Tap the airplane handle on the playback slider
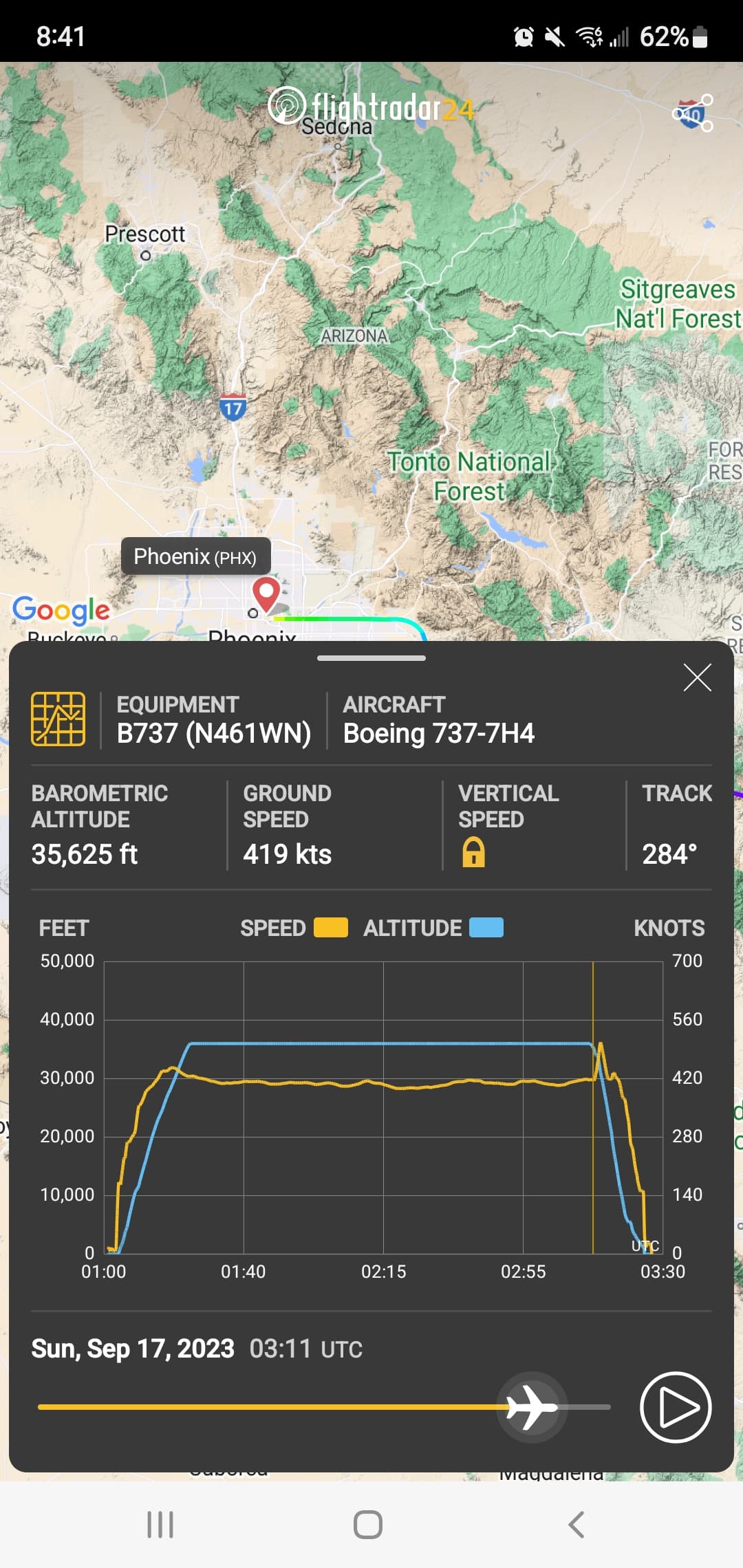Image resolution: width=743 pixels, height=1568 pixels. 532,1407
